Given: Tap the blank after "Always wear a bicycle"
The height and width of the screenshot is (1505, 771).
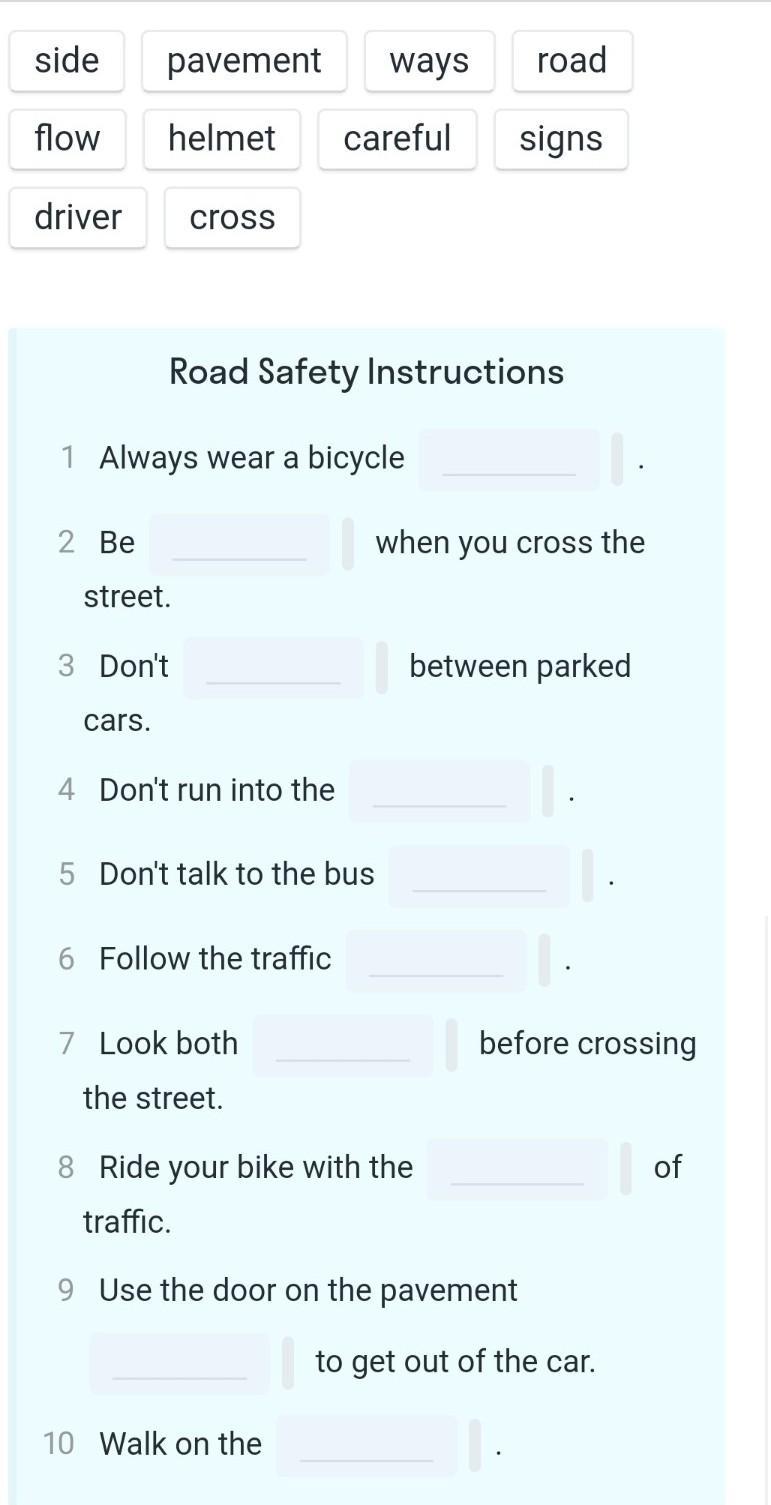Looking at the screenshot, I should (x=509, y=460).
